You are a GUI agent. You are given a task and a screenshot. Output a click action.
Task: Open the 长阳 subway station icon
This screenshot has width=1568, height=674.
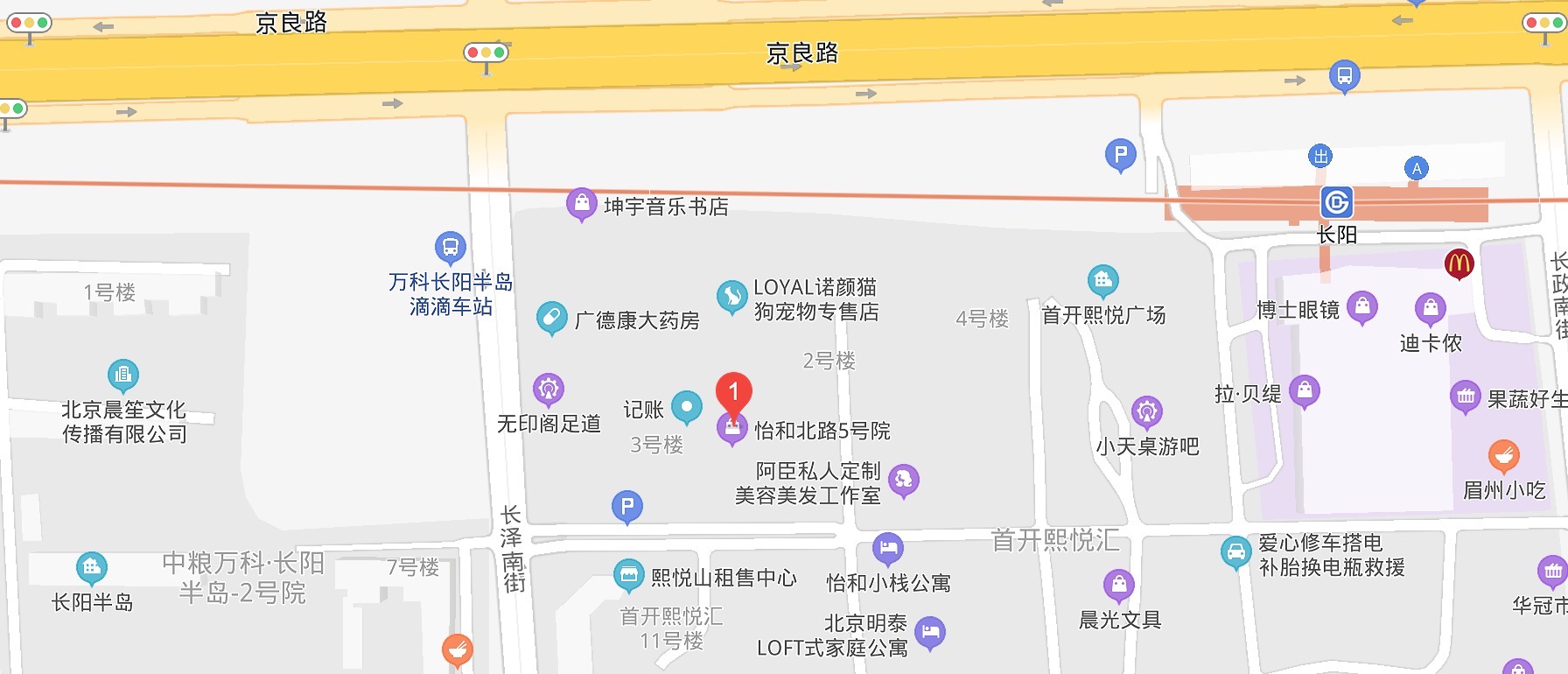1336,203
